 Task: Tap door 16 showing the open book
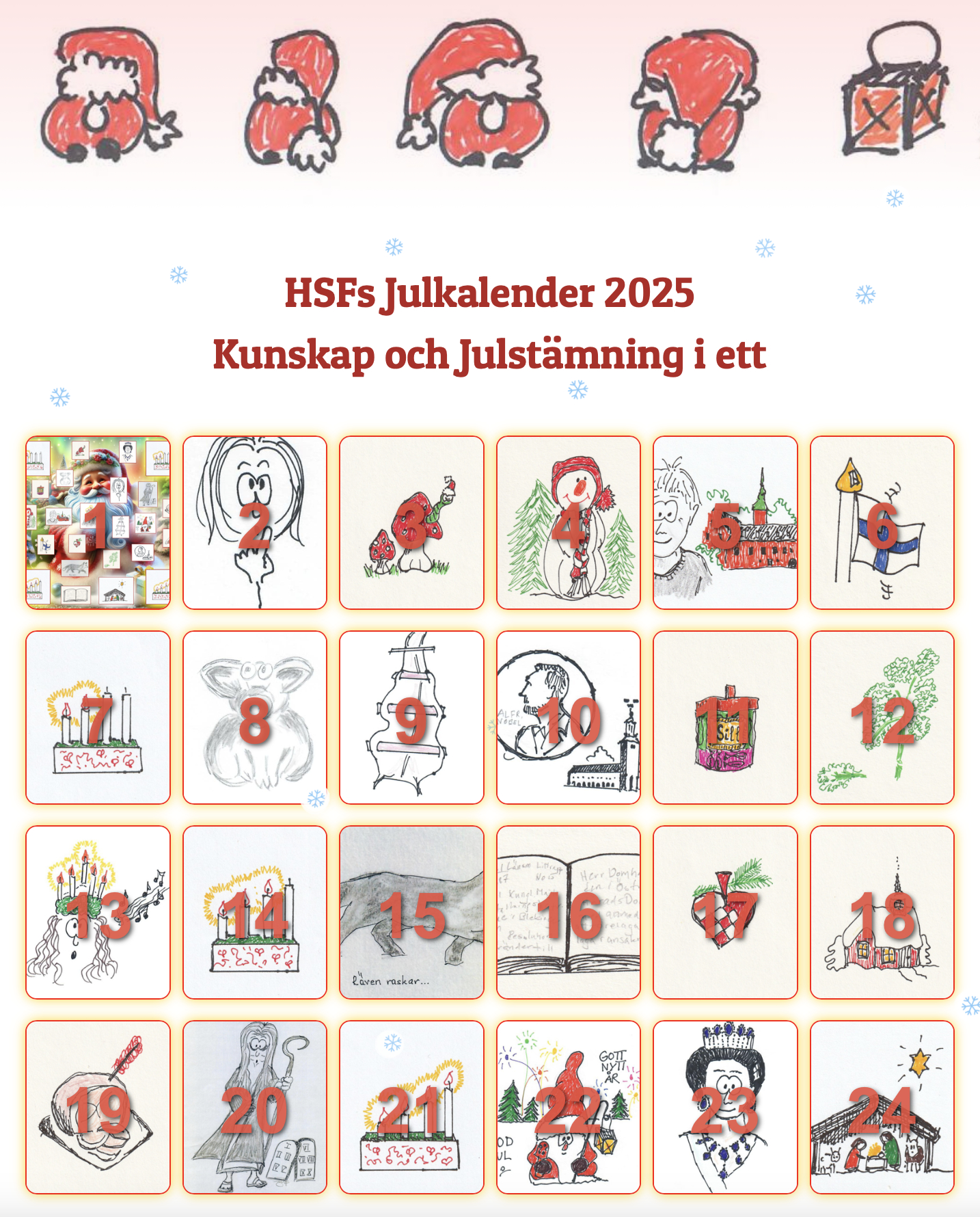point(569,913)
